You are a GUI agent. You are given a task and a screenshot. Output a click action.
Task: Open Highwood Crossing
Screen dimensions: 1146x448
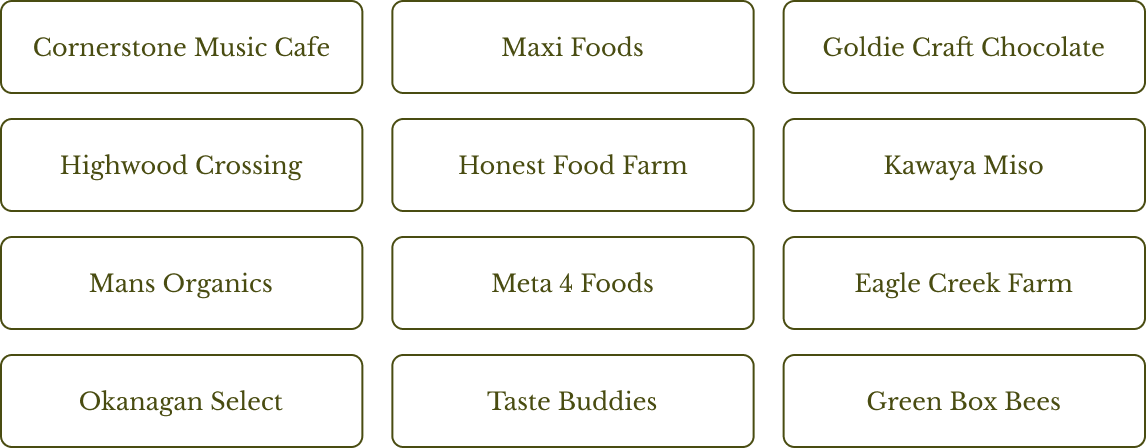pyautogui.click(x=181, y=165)
